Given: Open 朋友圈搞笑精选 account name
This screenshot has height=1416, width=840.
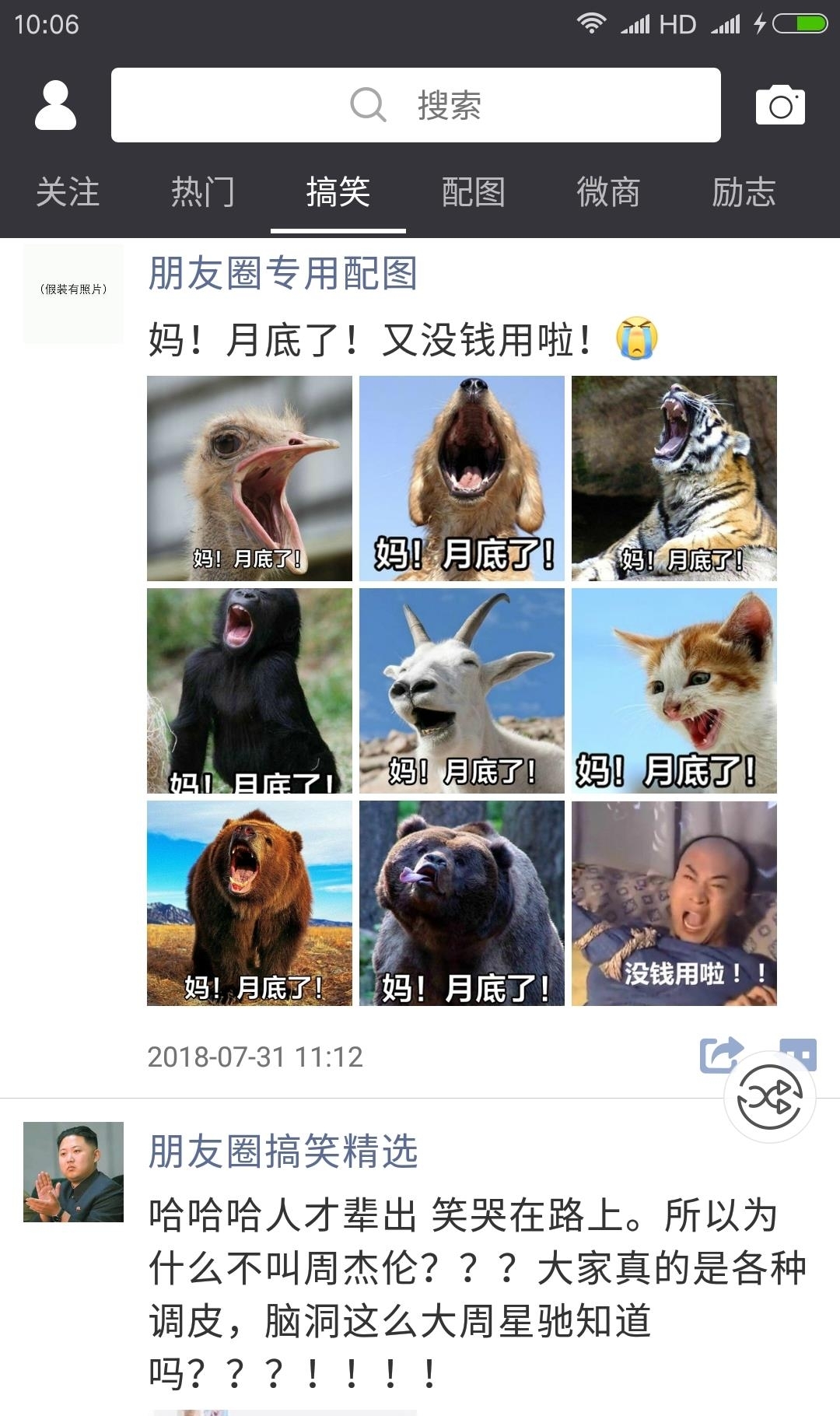Looking at the screenshot, I should pos(283,1151).
